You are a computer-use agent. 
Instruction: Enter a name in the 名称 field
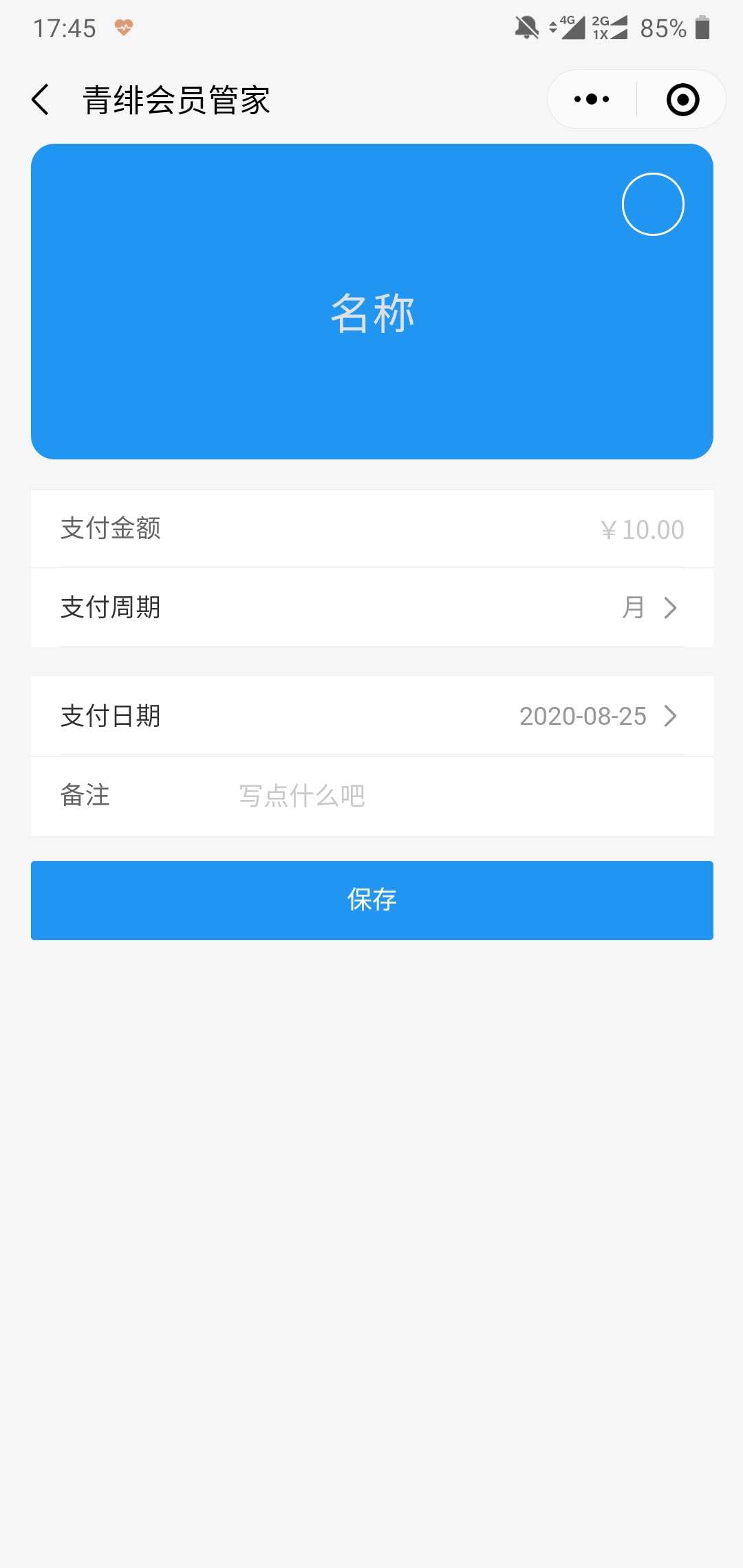(x=372, y=313)
